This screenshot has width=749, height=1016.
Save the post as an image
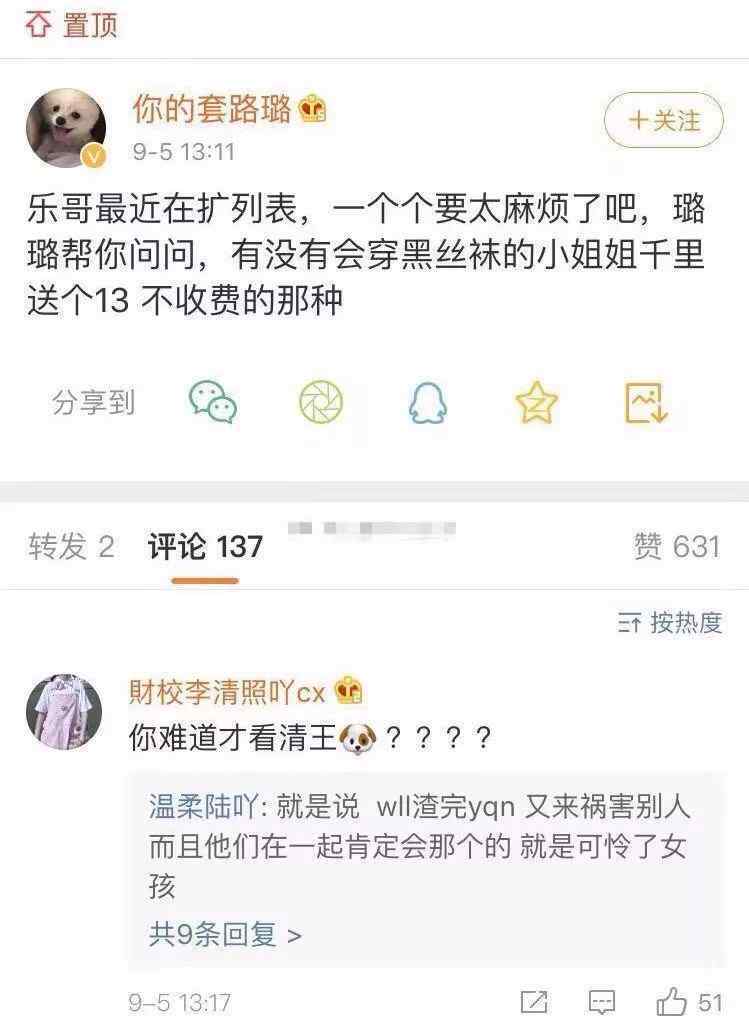point(645,402)
